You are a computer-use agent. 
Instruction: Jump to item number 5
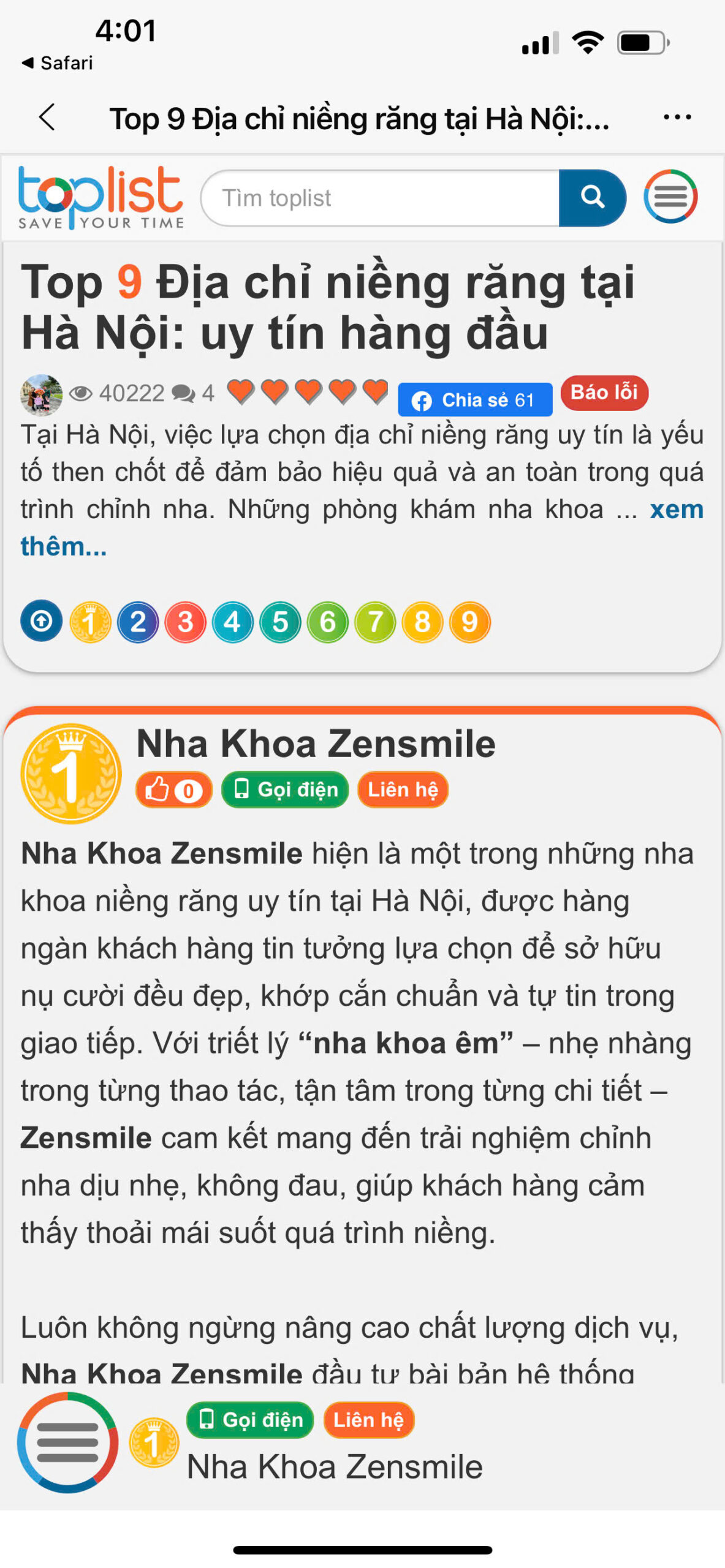(x=280, y=622)
